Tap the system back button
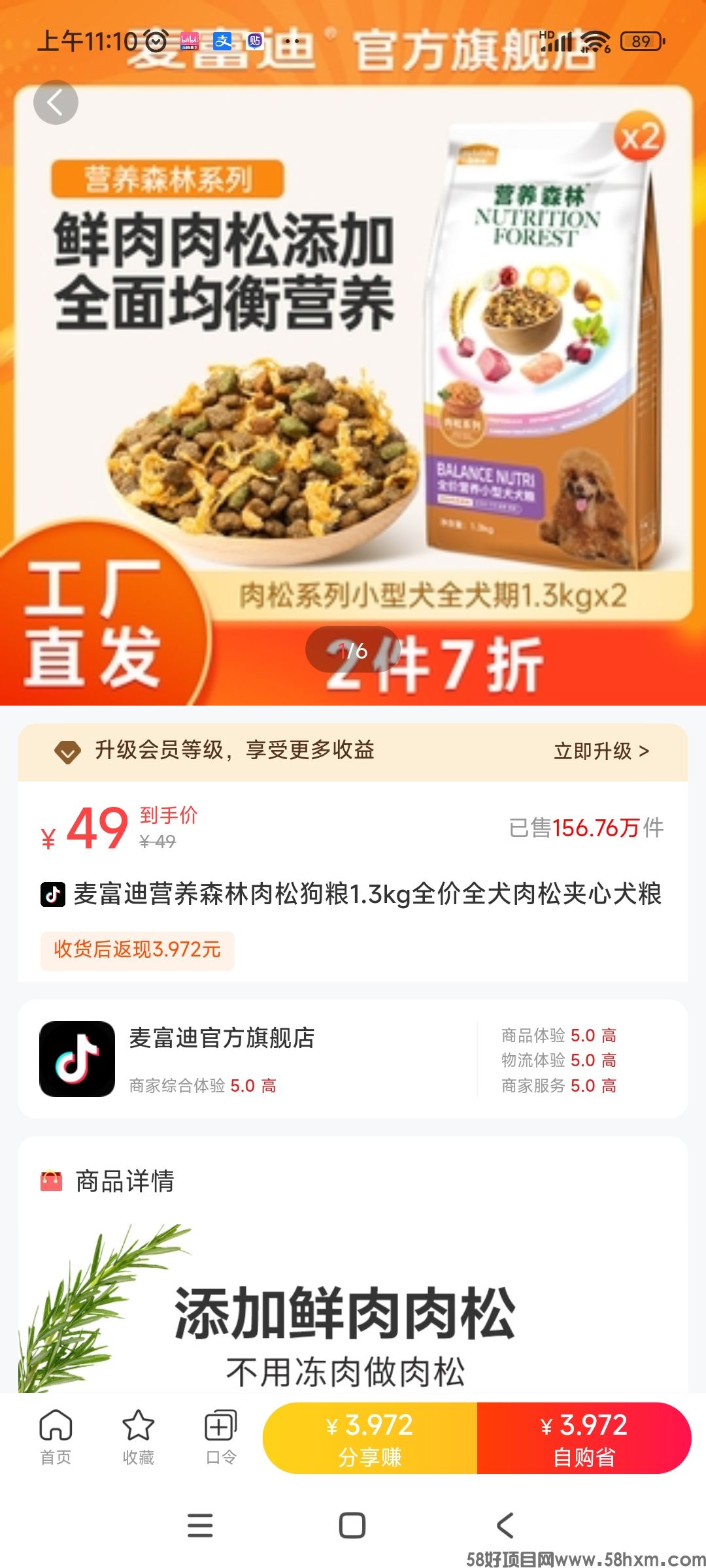 [505, 1526]
